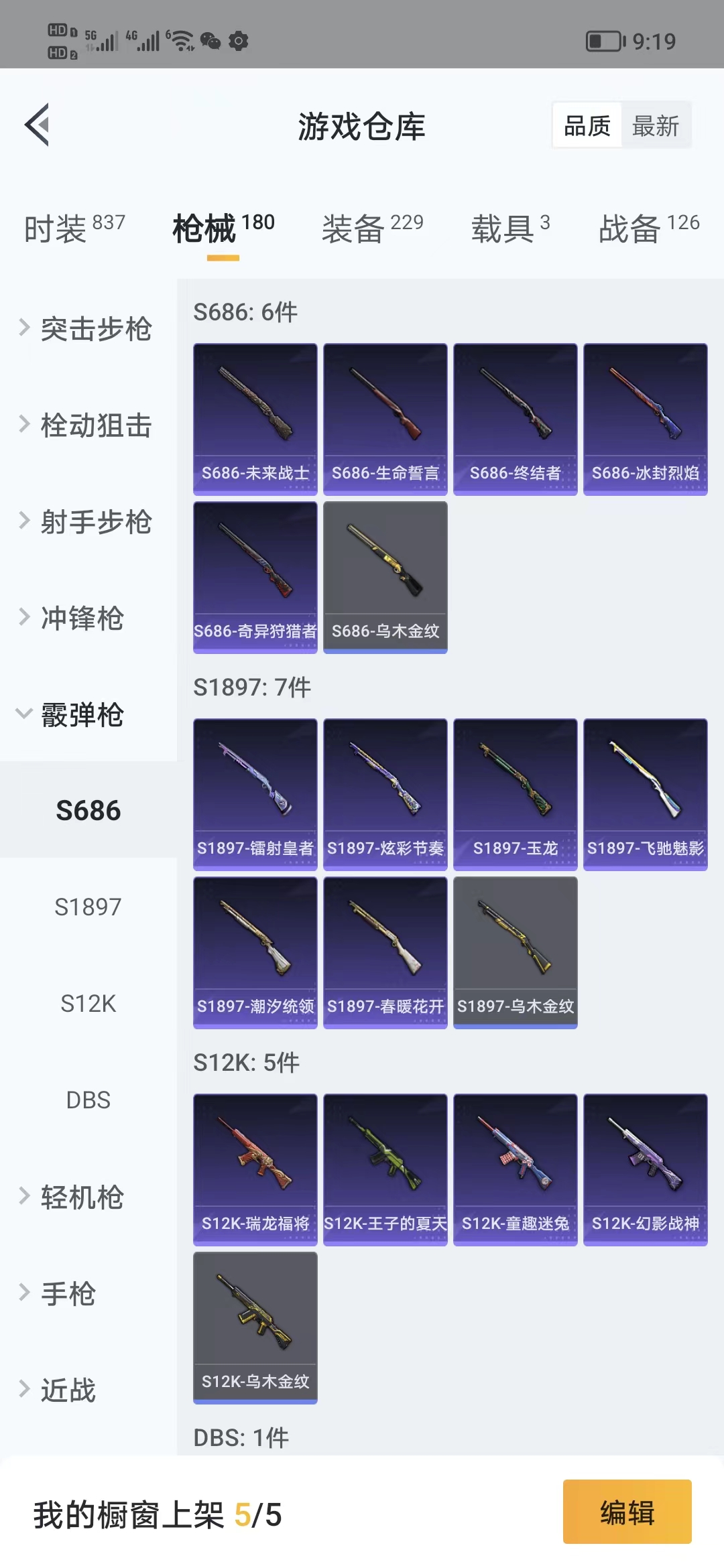Image resolution: width=724 pixels, height=1568 pixels.
Task: Open the S12K-幻影战神 skin
Action: pos(645,1170)
